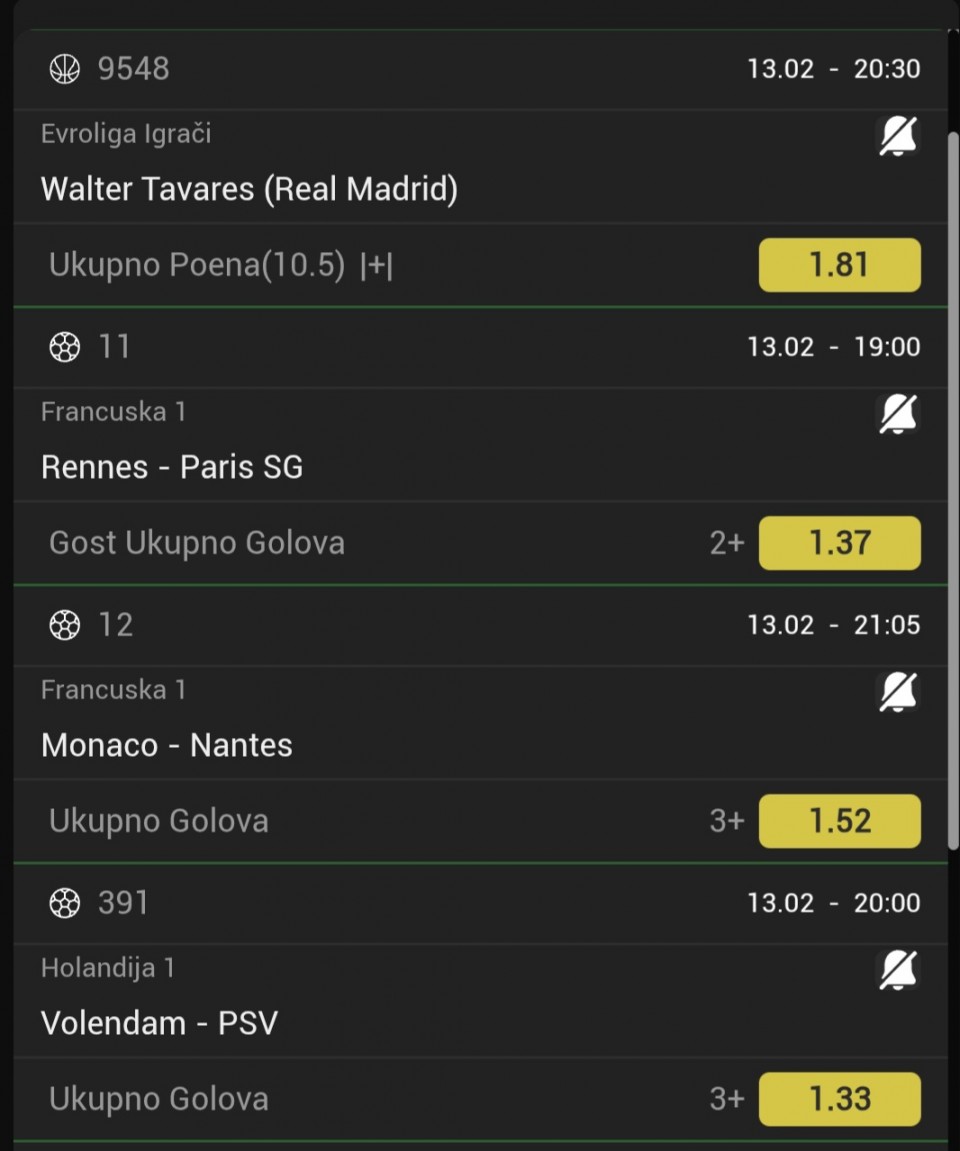
Task: Select the 1.52 odds on Monaco - Nantes
Action: coord(839,821)
